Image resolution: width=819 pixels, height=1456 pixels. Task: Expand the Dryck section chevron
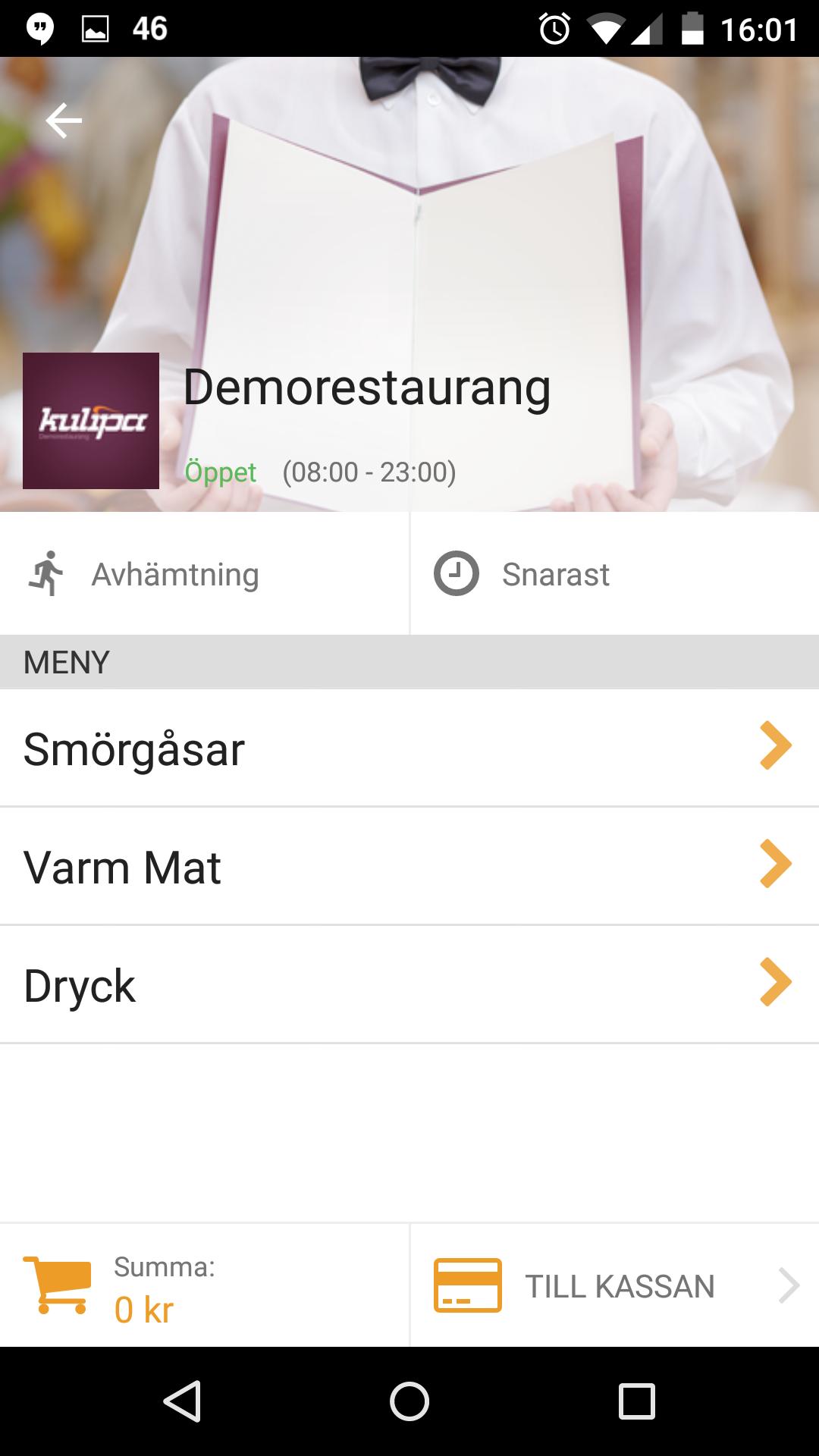775,984
